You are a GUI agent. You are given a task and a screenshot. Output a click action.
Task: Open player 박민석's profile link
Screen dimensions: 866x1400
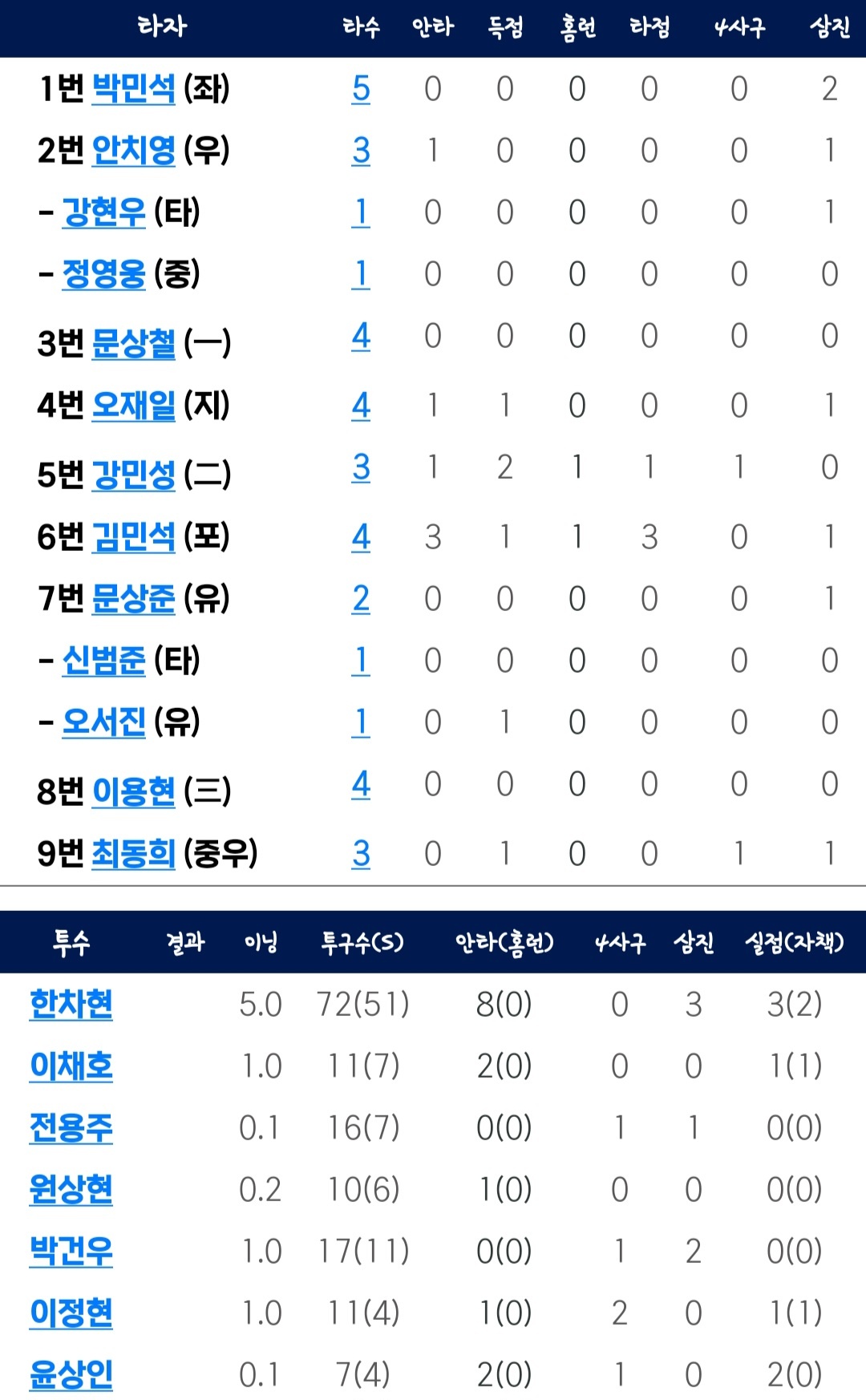133,88
